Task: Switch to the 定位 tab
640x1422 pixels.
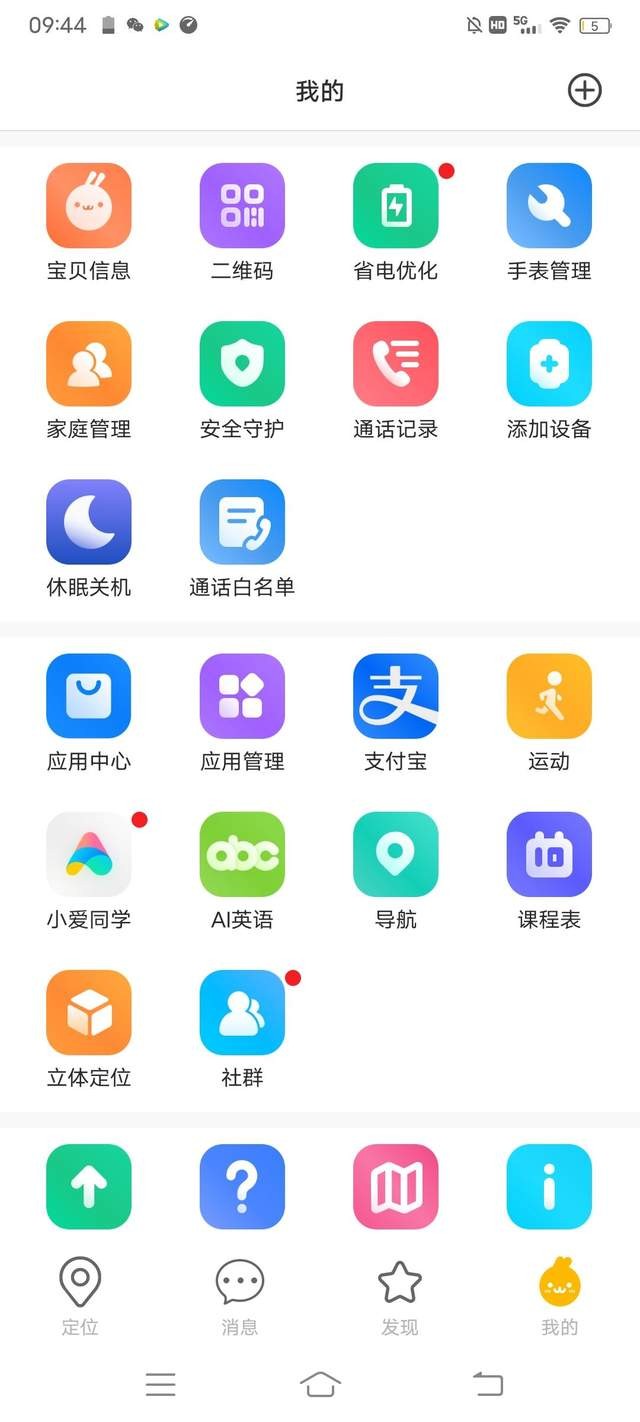Action: pos(80,1296)
